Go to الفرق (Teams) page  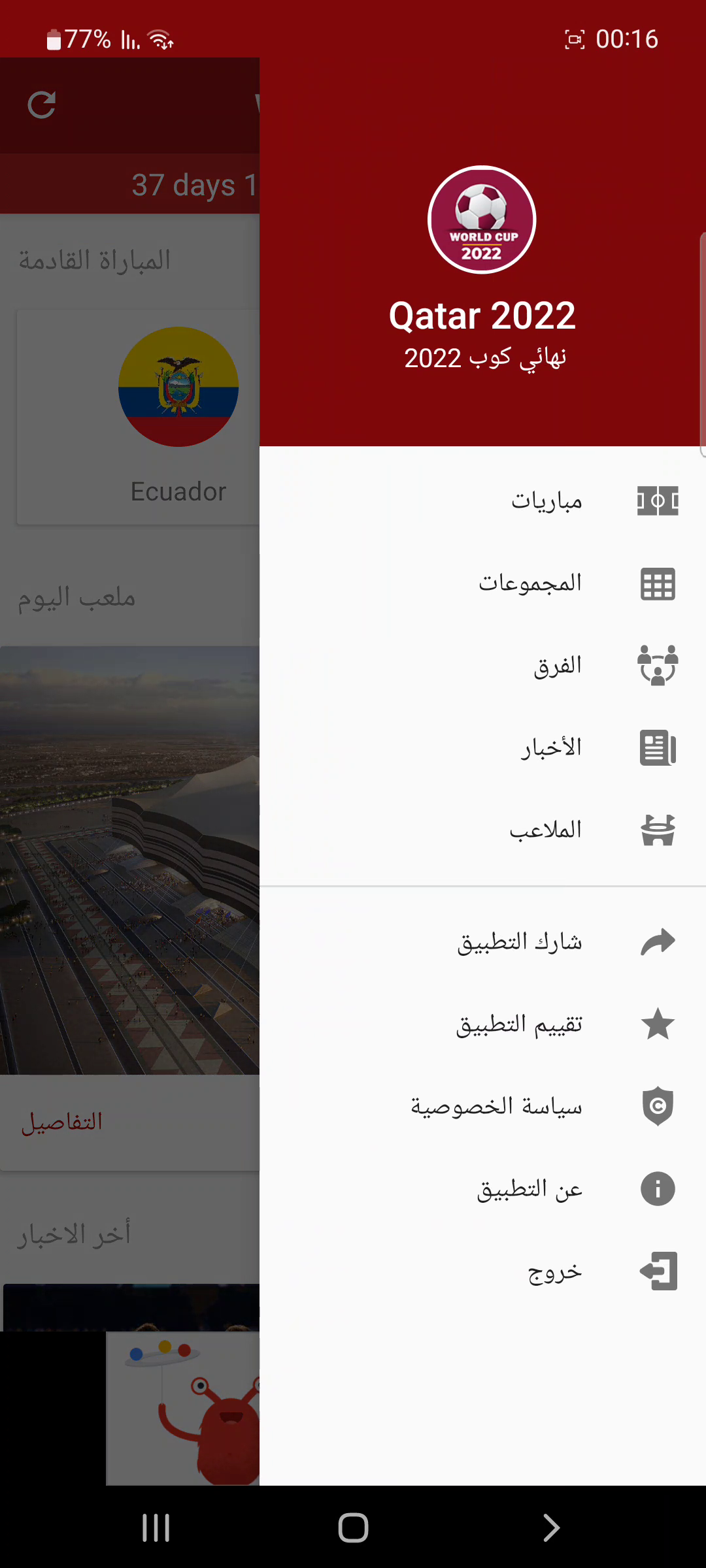557,666
